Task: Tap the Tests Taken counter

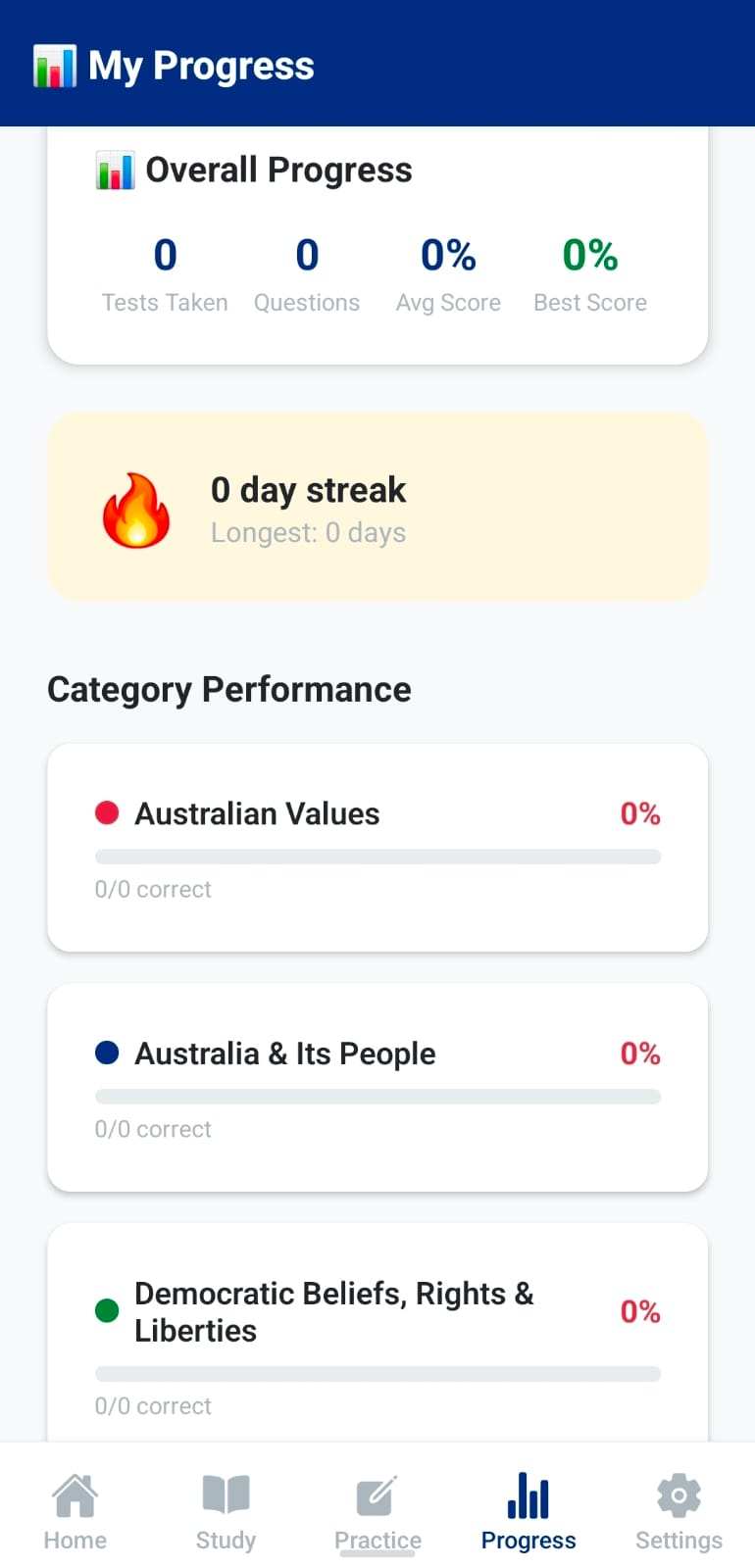Action: click(x=164, y=274)
